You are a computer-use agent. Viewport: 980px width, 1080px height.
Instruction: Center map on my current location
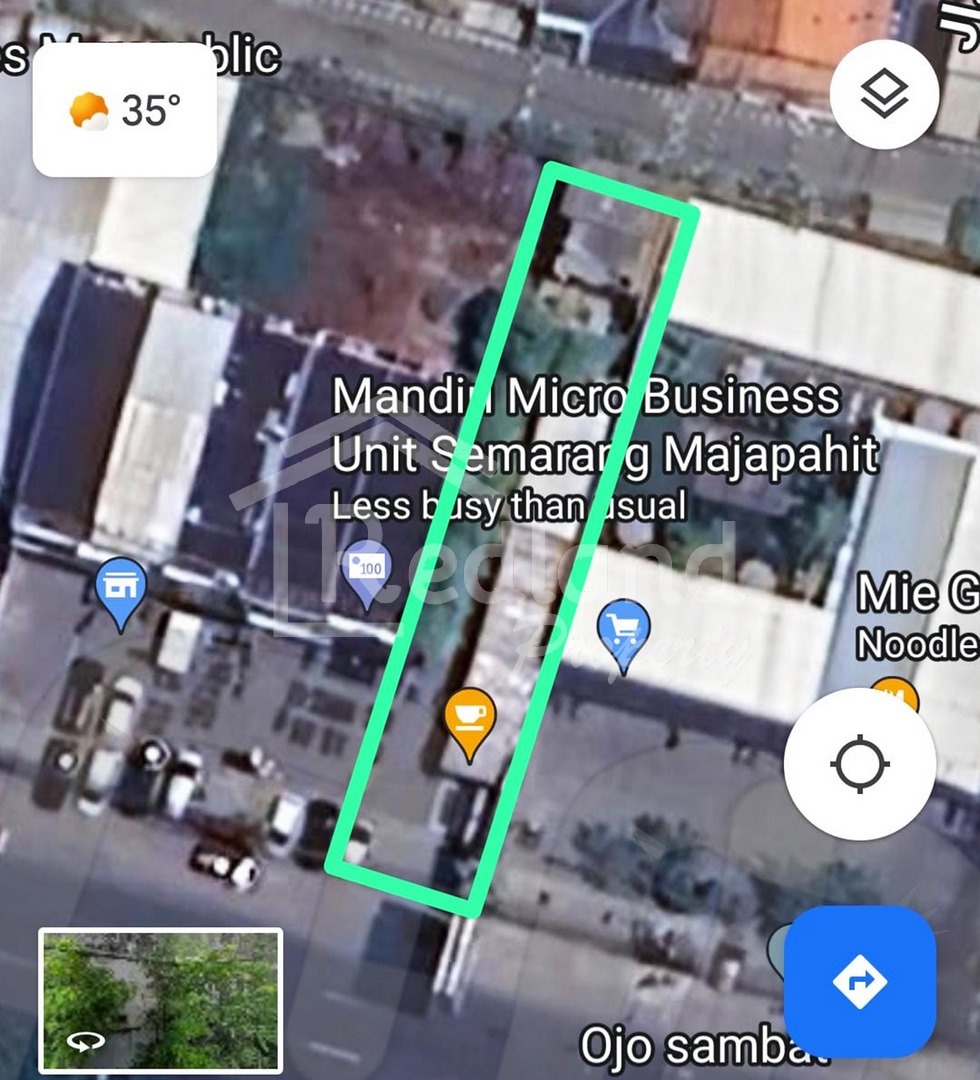[x=859, y=765]
